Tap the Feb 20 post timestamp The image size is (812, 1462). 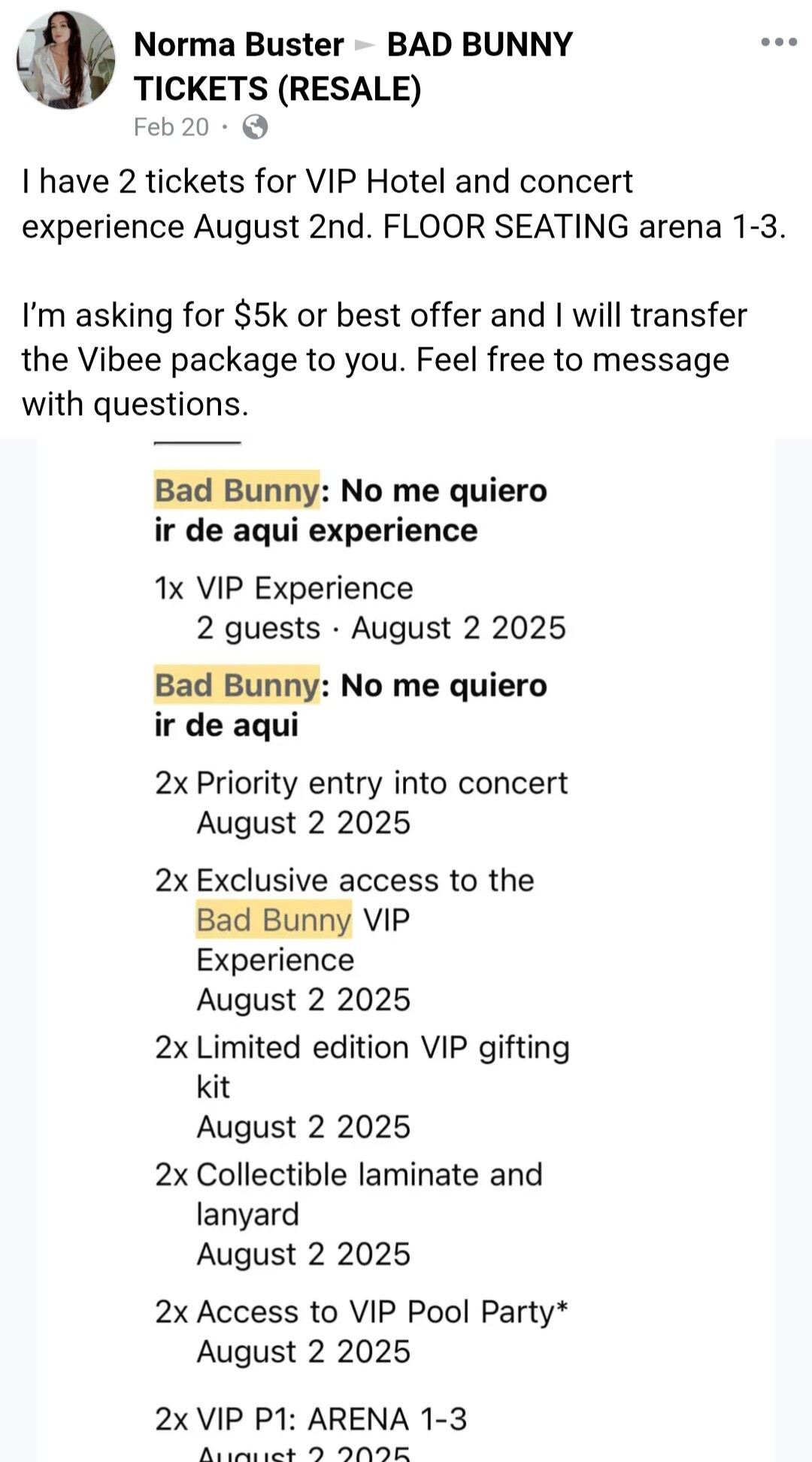point(171,127)
